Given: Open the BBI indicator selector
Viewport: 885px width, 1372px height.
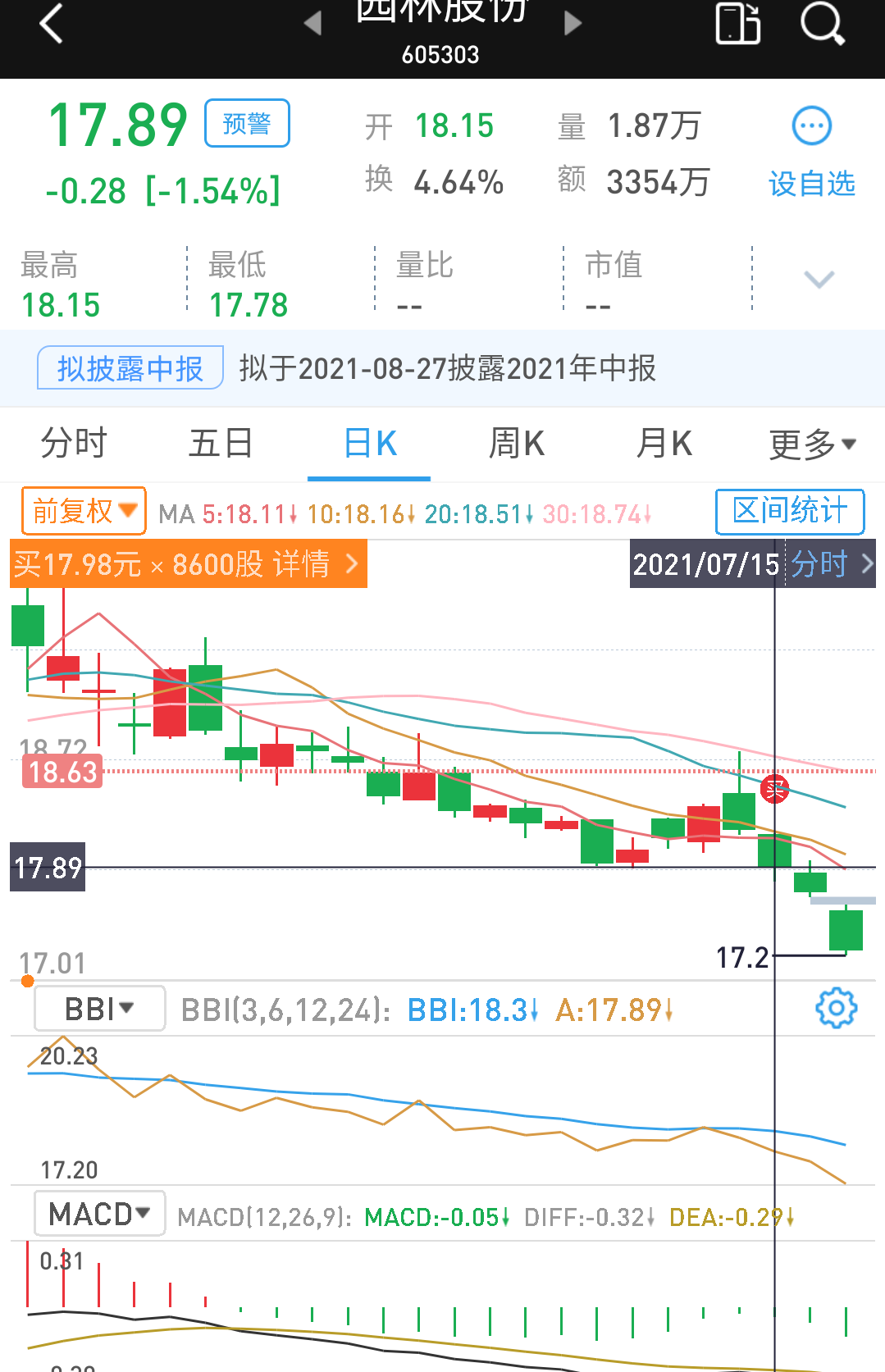Looking at the screenshot, I should pyautogui.click(x=98, y=1008).
